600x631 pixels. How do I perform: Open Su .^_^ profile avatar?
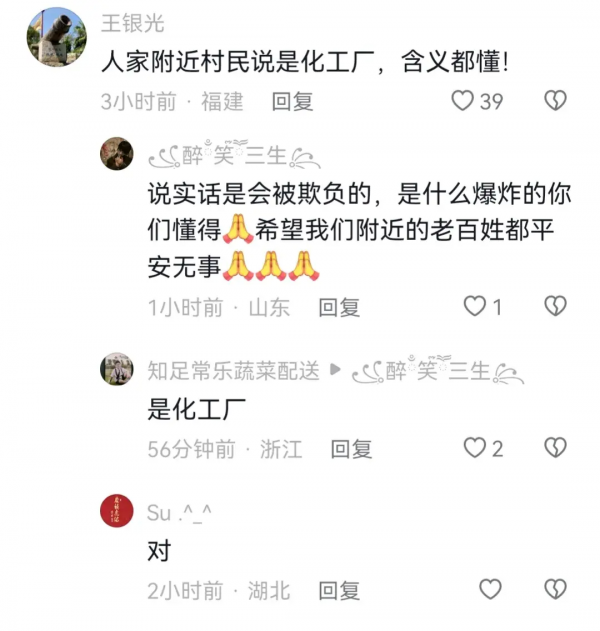(x=117, y=511)
